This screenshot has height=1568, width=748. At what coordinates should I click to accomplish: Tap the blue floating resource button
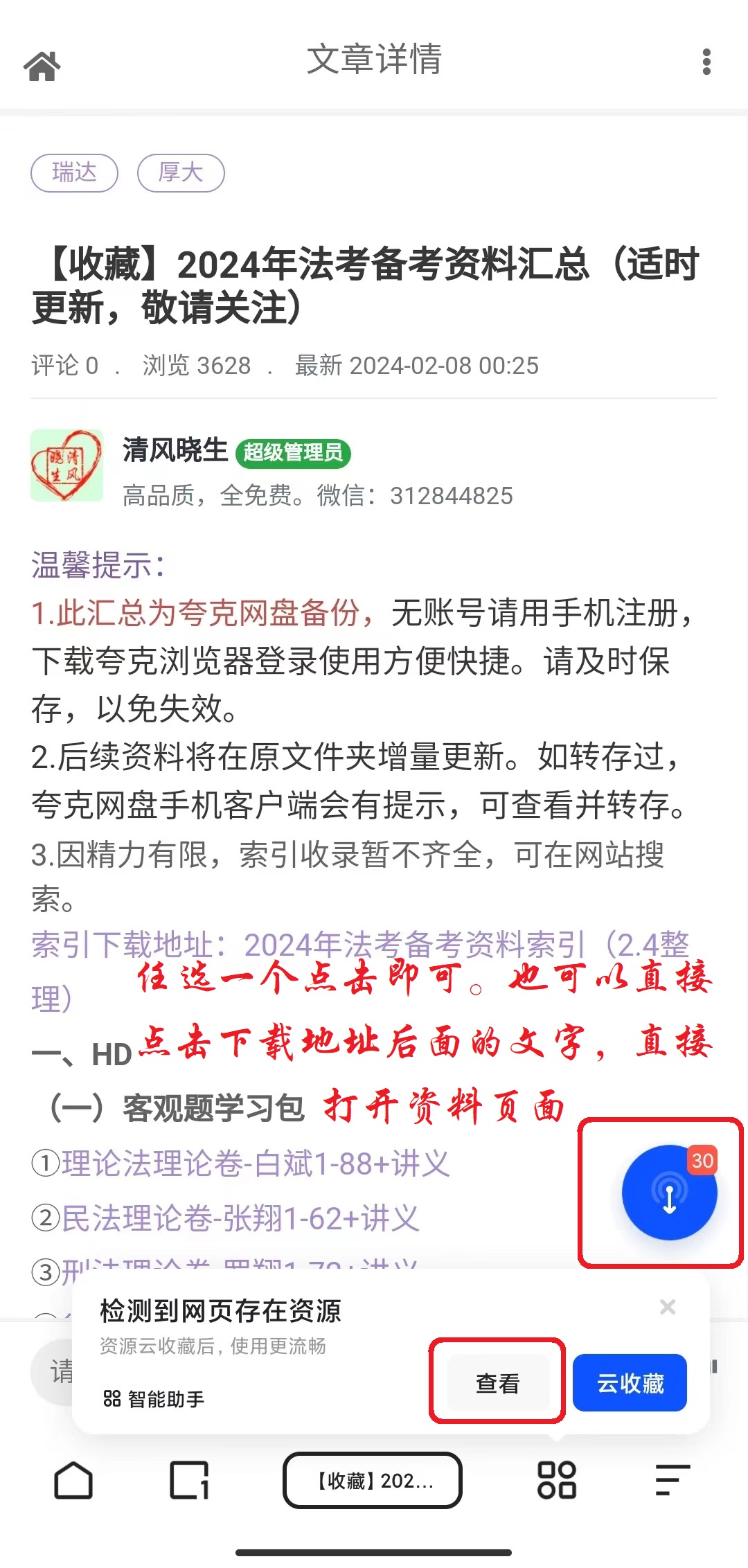(669, 1193)
